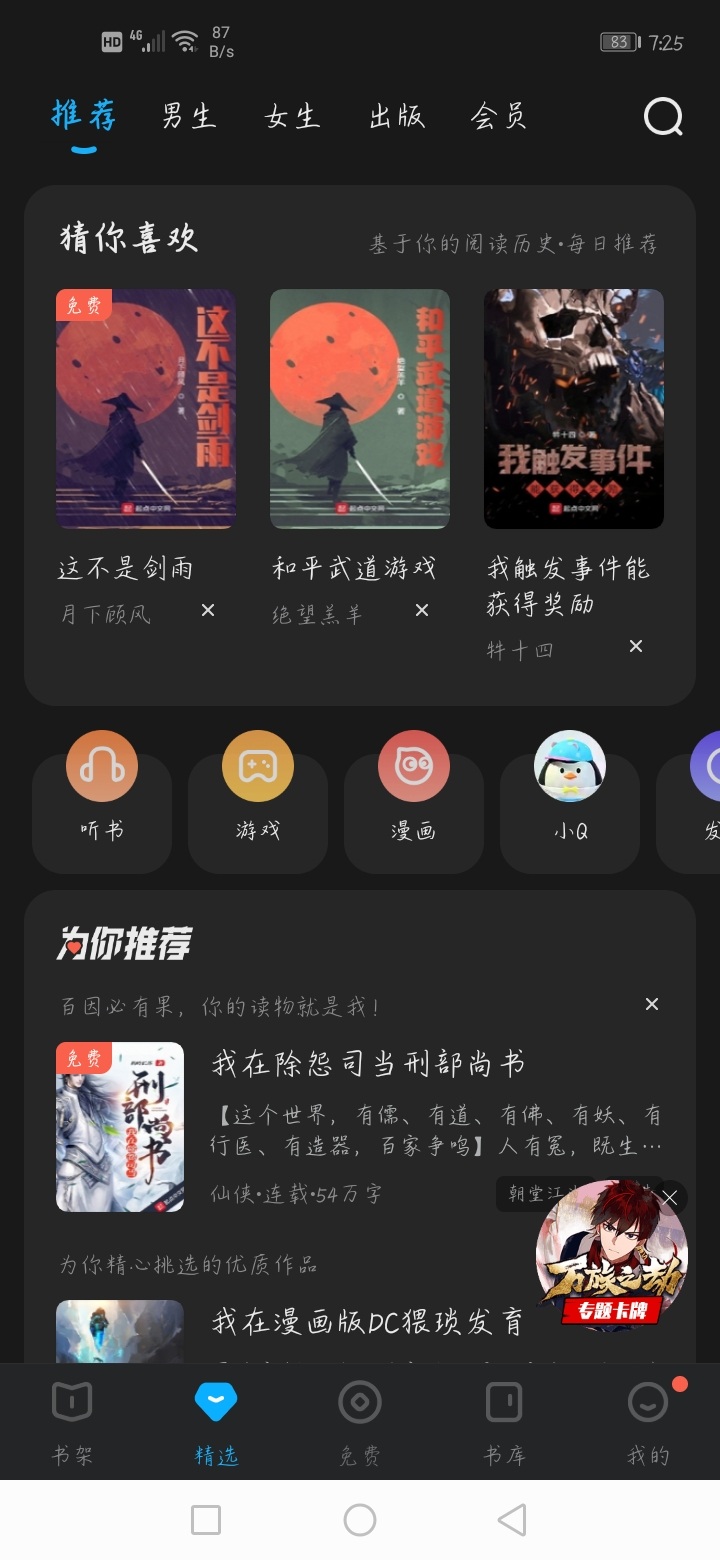Close the floating 万族之劫 promo
Image resolution: width=720 pixels, height=1560 pixels.
click(x=671, y=1198)
